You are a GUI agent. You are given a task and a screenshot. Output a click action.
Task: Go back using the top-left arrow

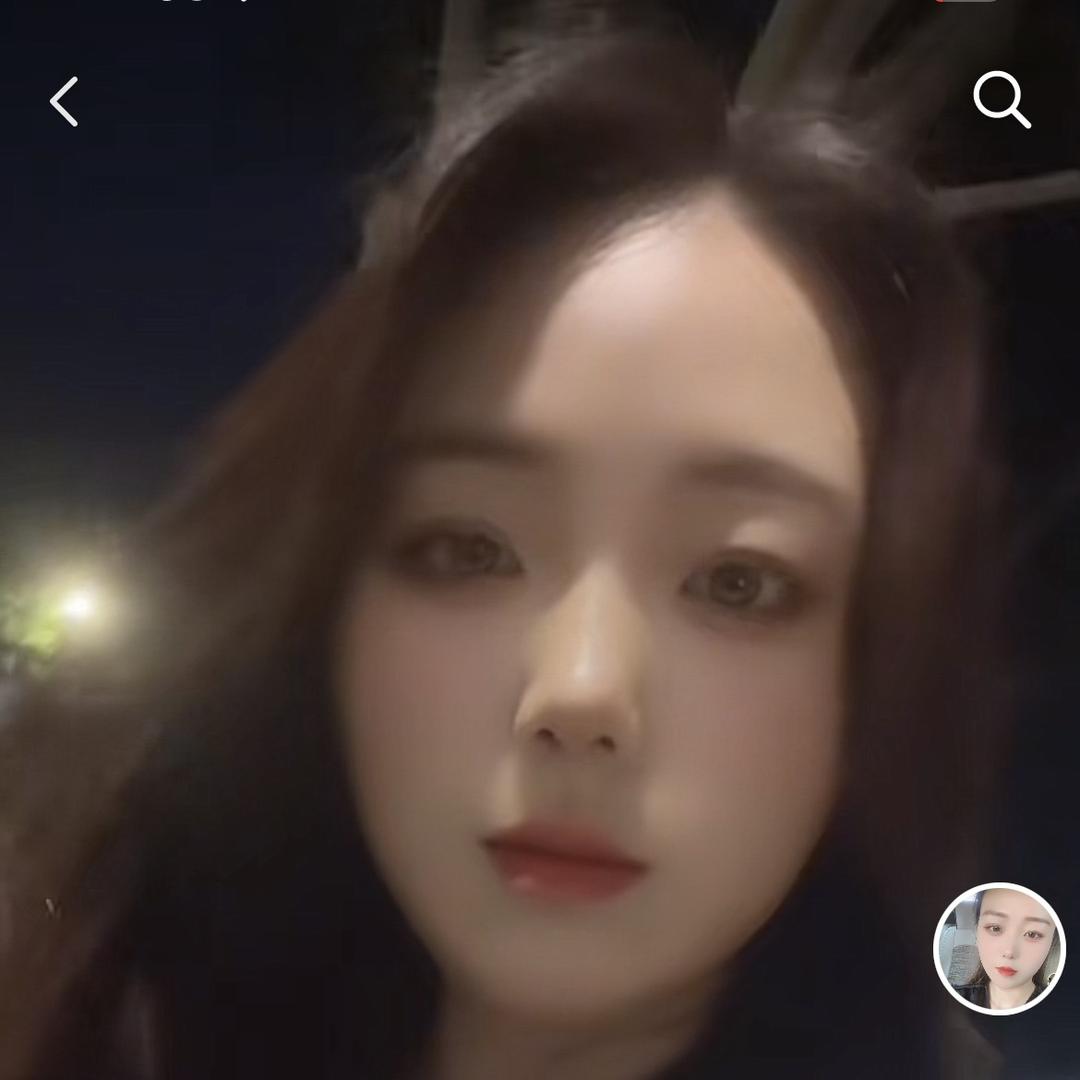point(64,102)
